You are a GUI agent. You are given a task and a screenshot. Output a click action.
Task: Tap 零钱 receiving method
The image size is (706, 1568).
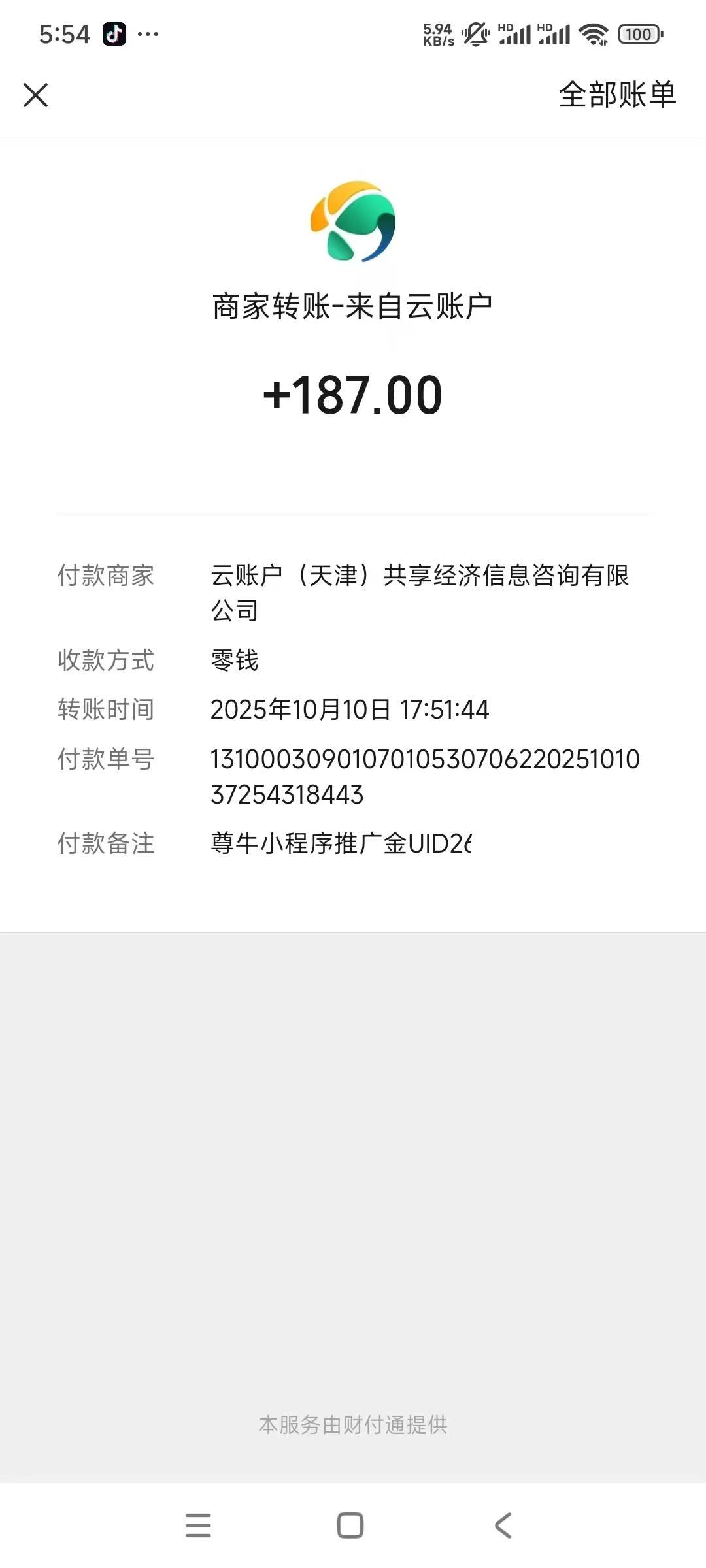point(235,661)
